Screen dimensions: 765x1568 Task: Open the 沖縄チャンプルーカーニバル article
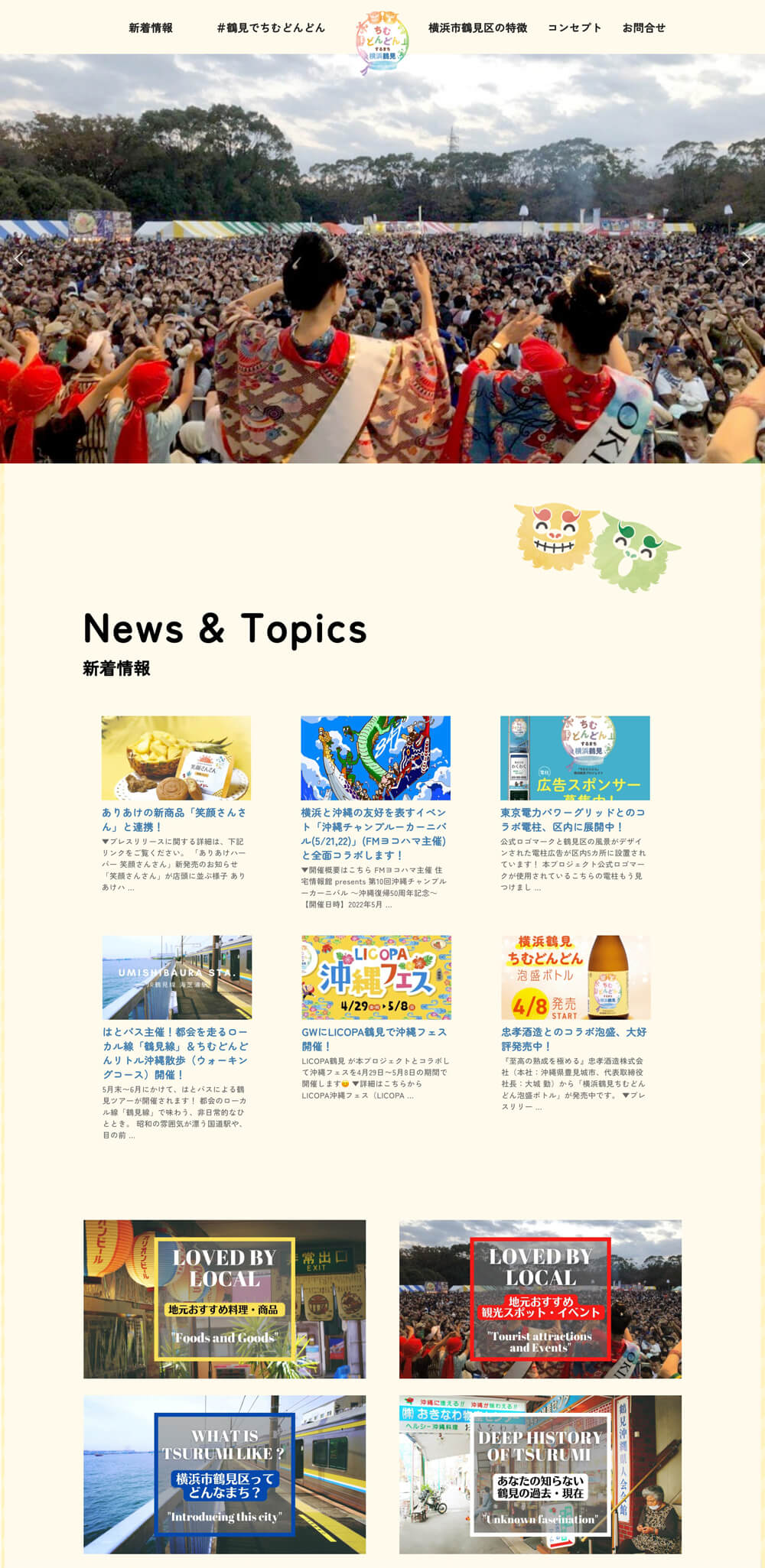tap(374, 833)
